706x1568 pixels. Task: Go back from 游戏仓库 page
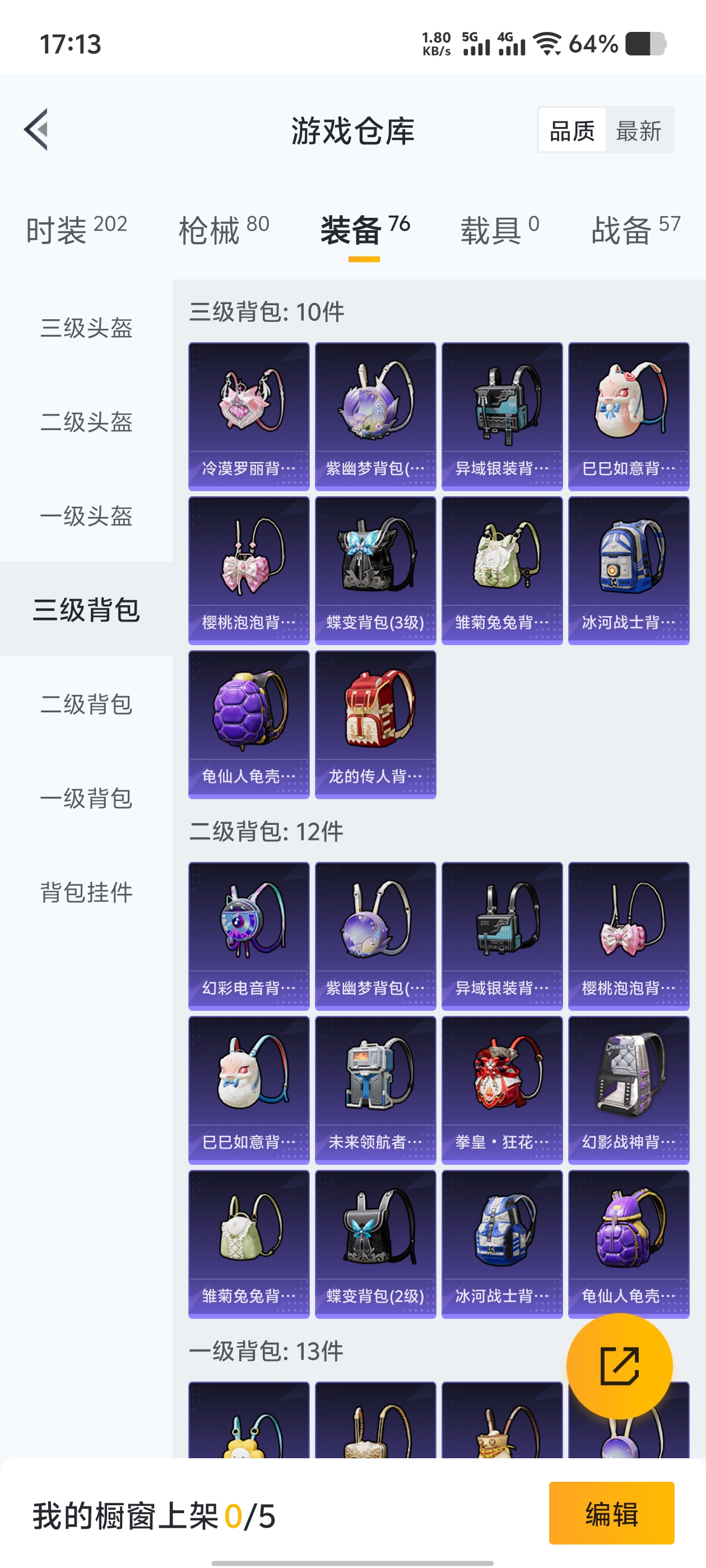(36, 130)
